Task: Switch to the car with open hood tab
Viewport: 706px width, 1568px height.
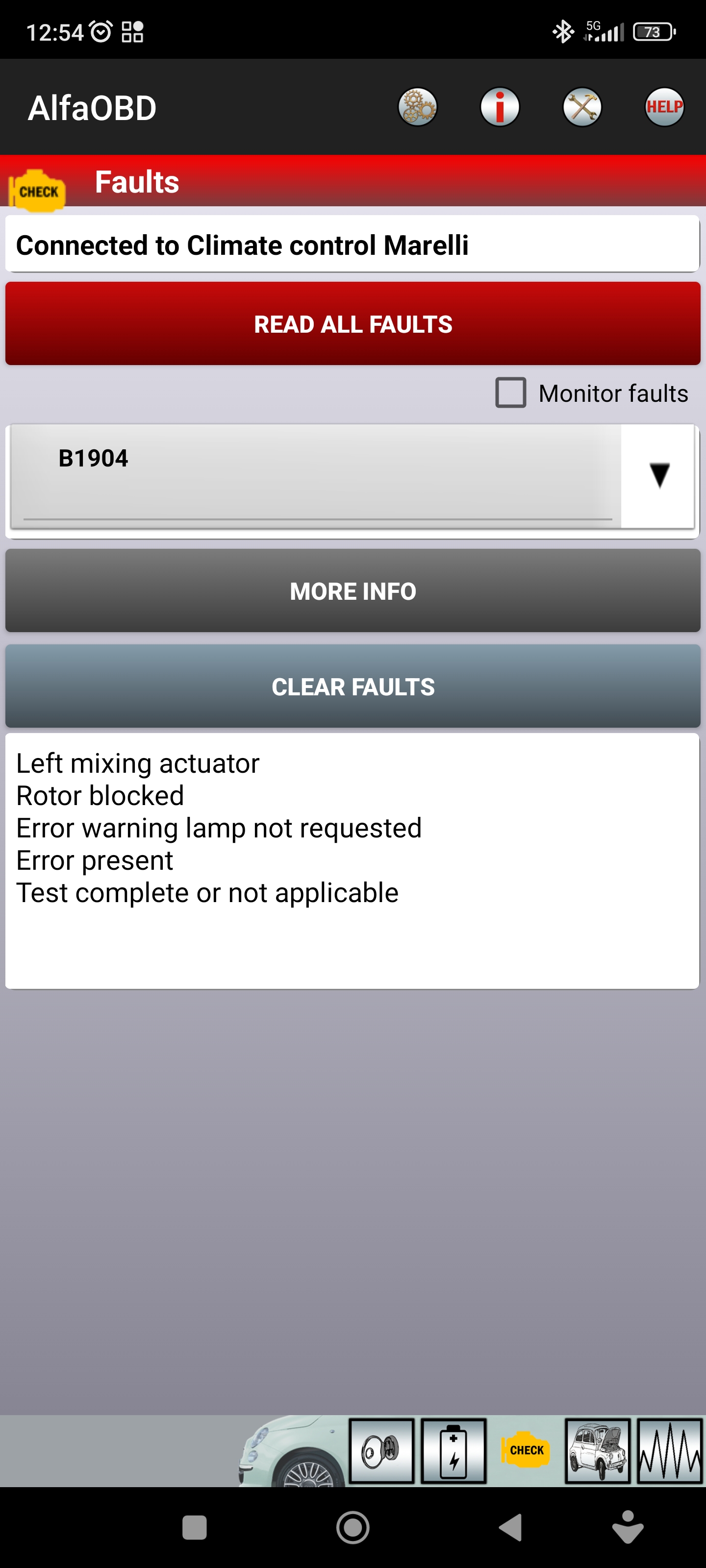Action: coord(597,1451)
